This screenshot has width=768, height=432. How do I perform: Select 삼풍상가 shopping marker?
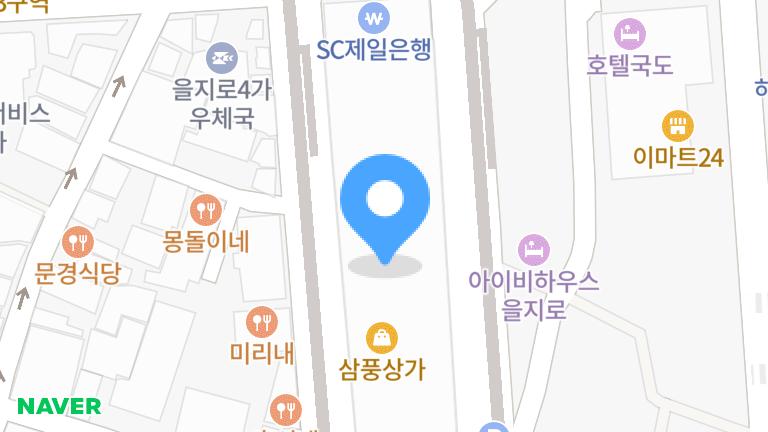[381, 337]
